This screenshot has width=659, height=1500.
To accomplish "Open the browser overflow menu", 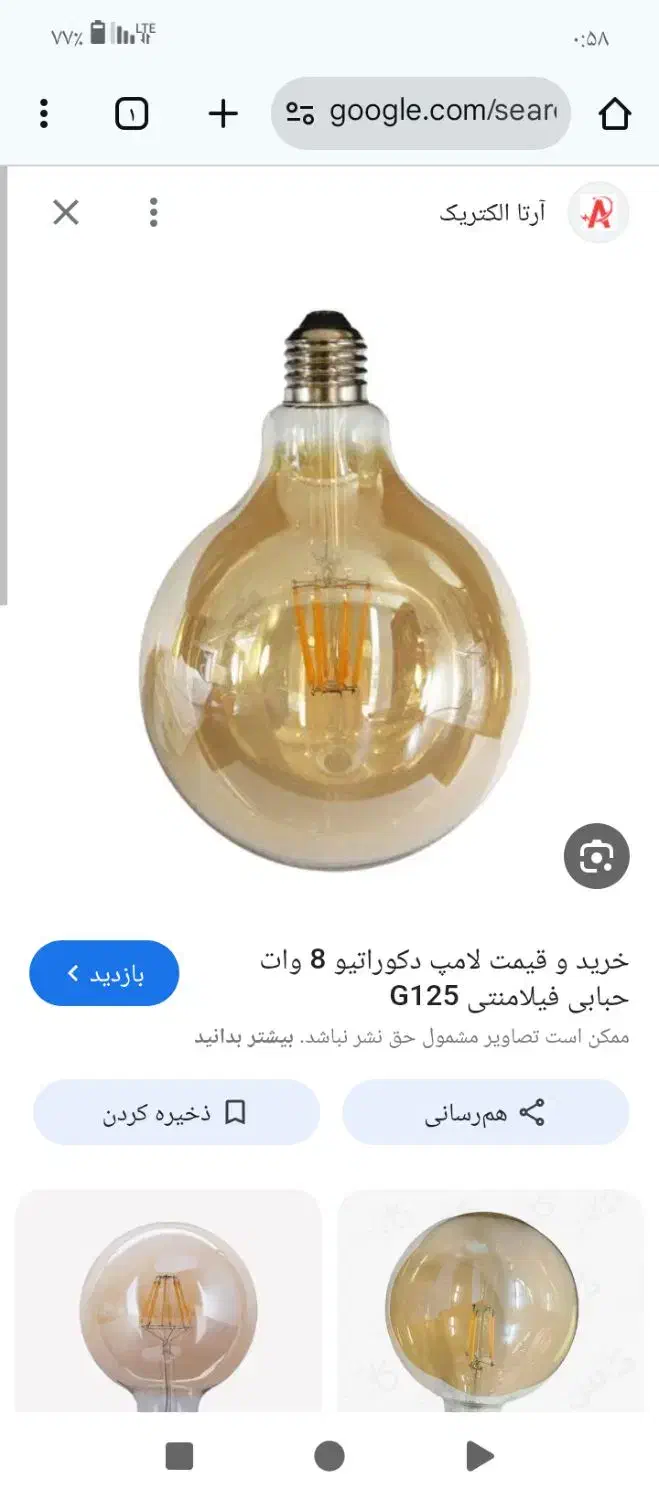I will (44, 114).
